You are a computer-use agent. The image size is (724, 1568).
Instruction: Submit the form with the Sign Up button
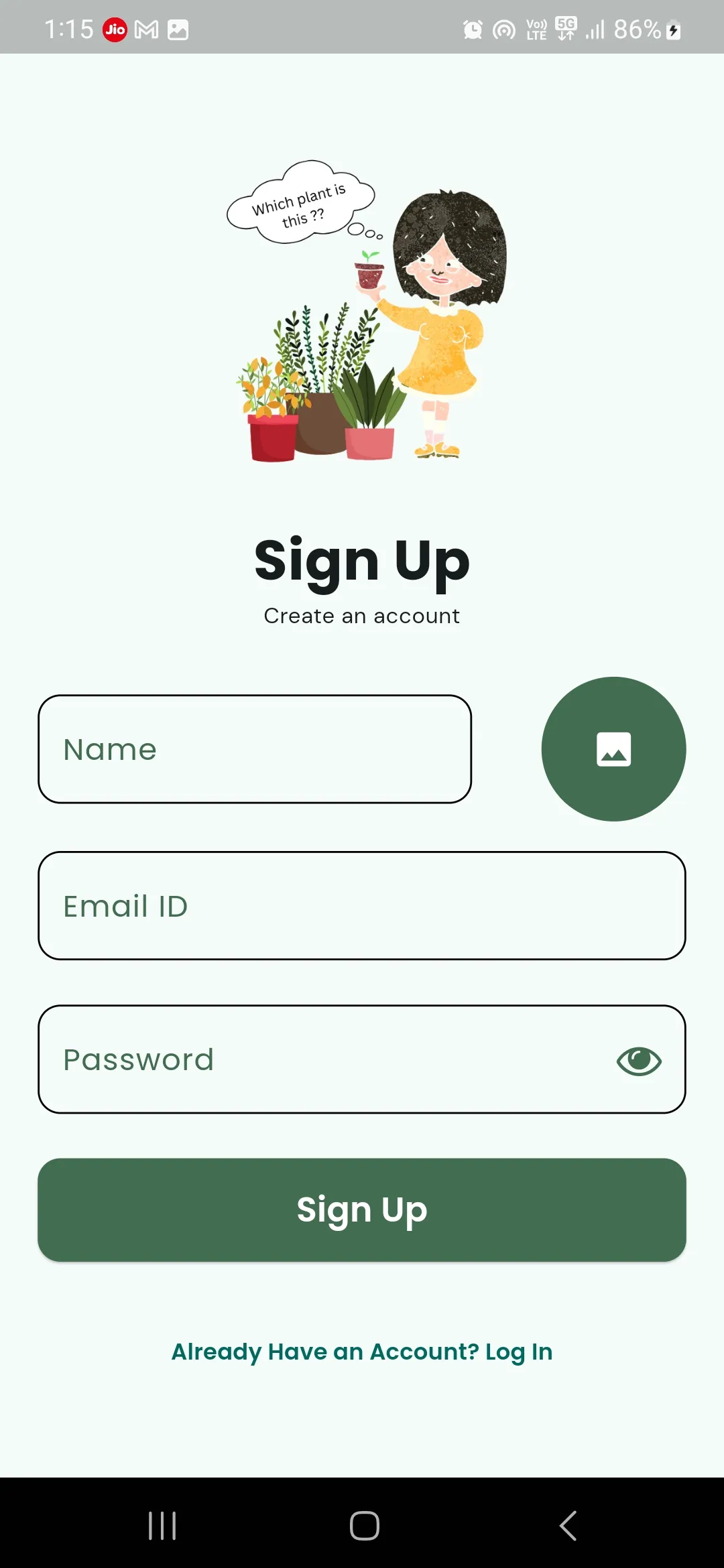(x=362, y=1210)
